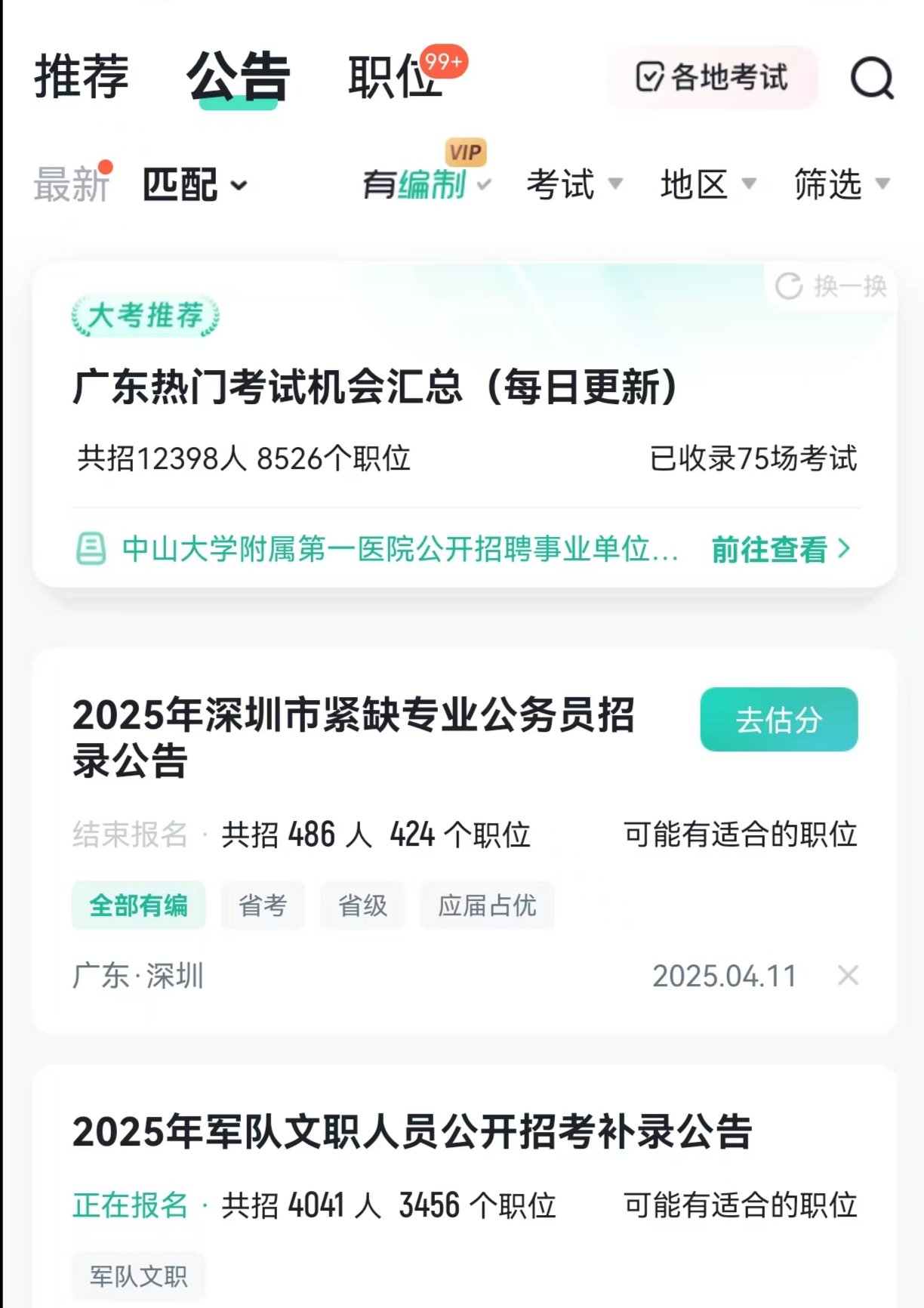Expand the 地区 filter dropdown
The width and height of the screenshot is (924, 1308).
pyautogui.click(x=707, y=184)
